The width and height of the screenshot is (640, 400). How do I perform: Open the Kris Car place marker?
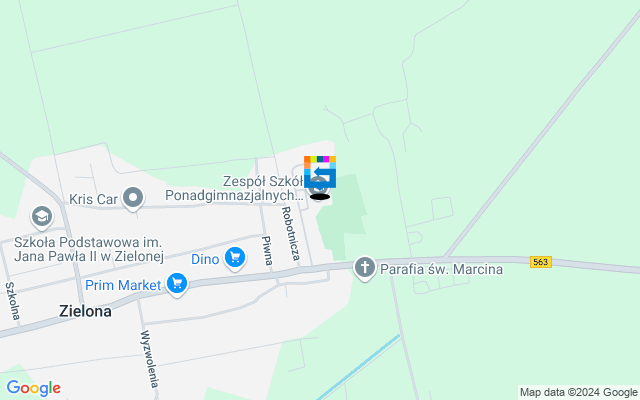(132, 199)
